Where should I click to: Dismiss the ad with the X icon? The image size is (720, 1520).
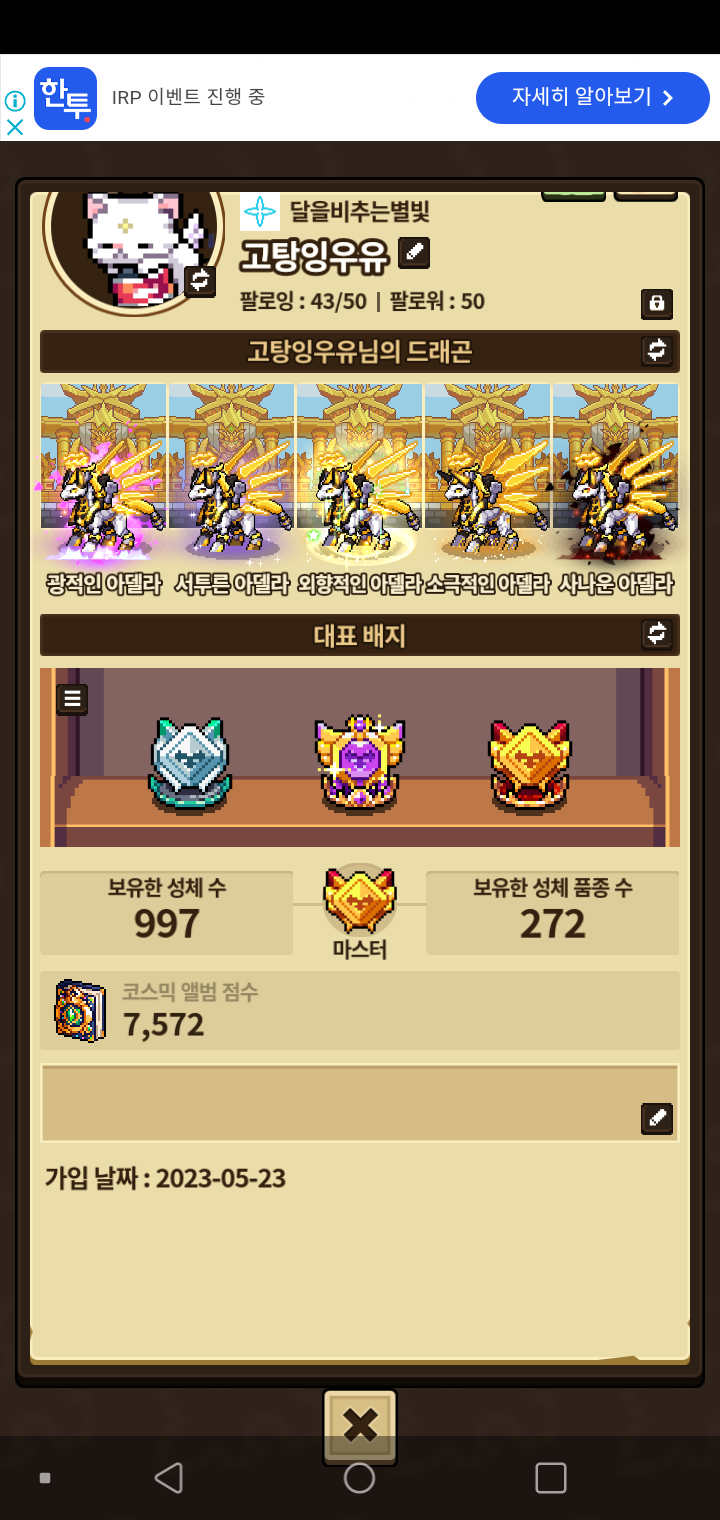click(x=15, y=127)
